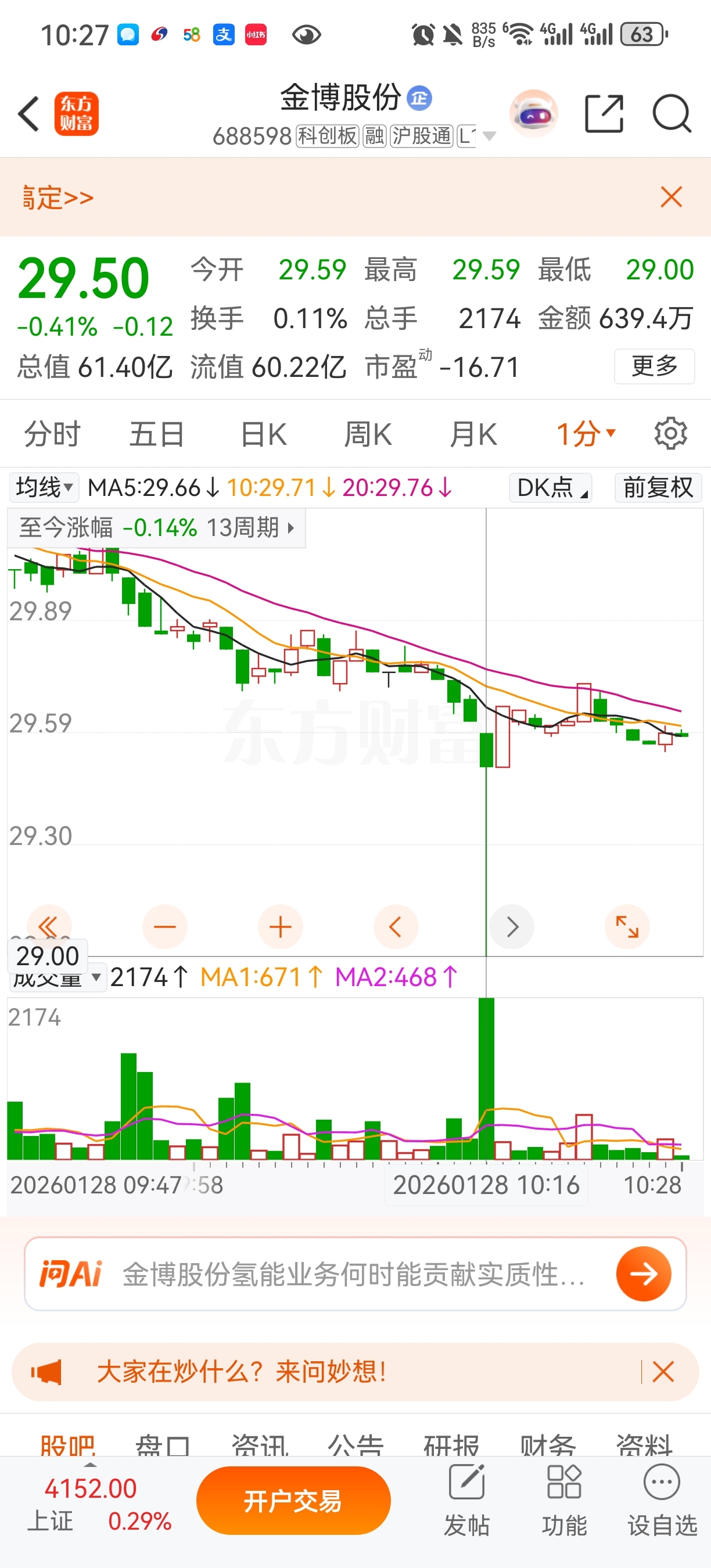The image size is (711, 1568).
Task: Zoom in the chart with plus button
Action: (x=280, y=927)
